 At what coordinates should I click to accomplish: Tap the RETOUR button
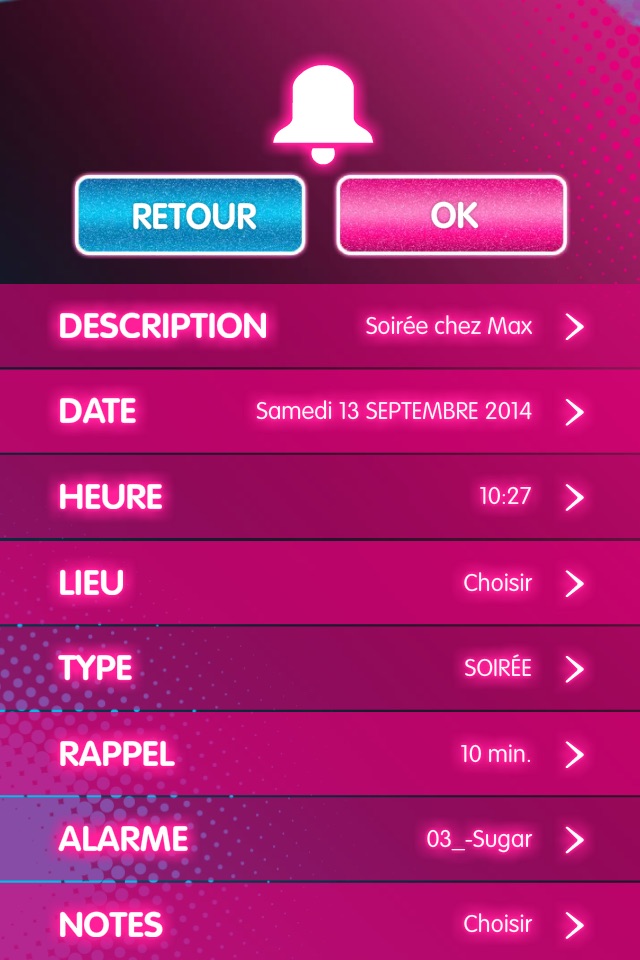[x=190, y=215]
